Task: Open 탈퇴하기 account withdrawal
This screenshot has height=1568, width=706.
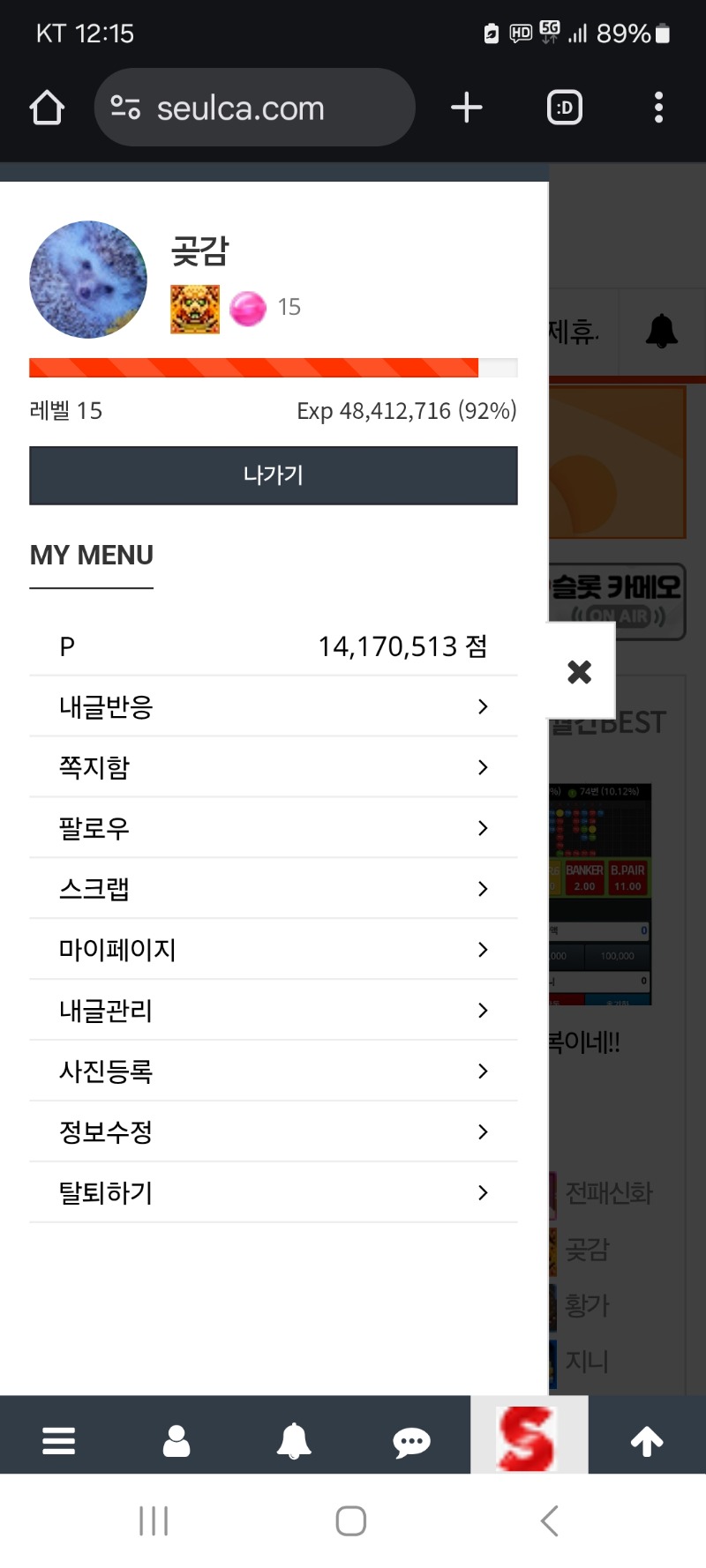Action: 273,1193
